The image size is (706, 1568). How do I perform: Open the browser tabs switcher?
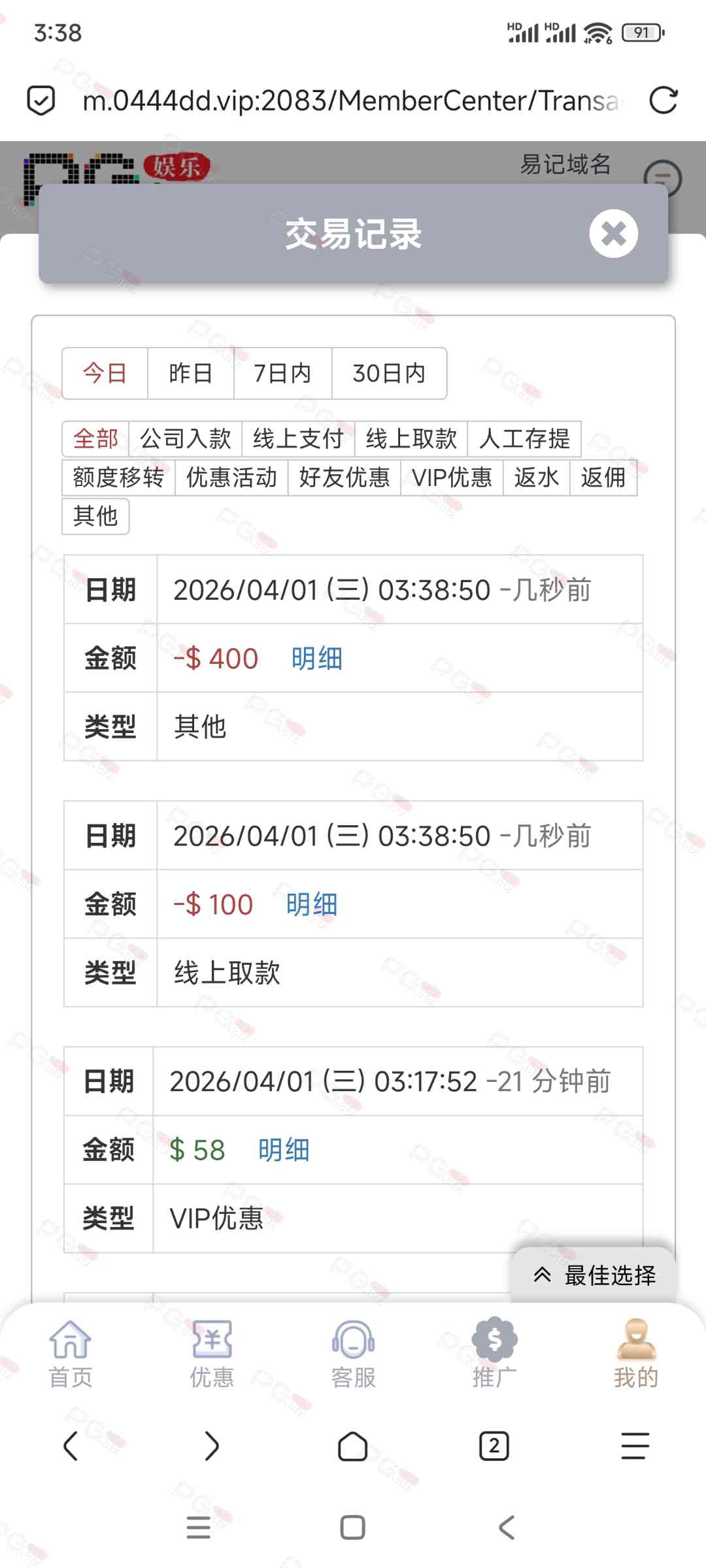point(494,1446)
